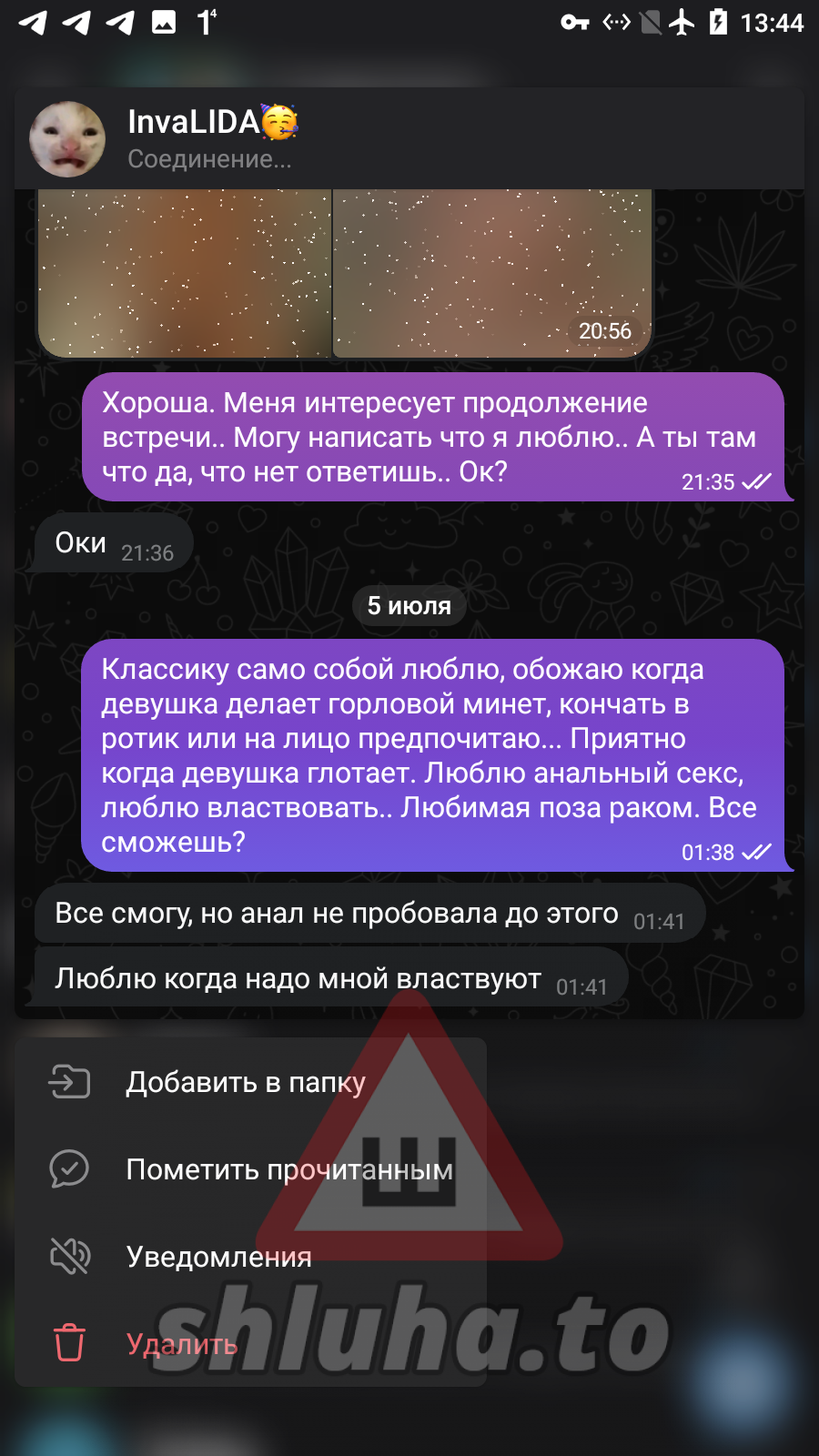Open the InvaLIDA chat from preview header
The width and height of the screenshot is (819, 1456).
[211, 138]
